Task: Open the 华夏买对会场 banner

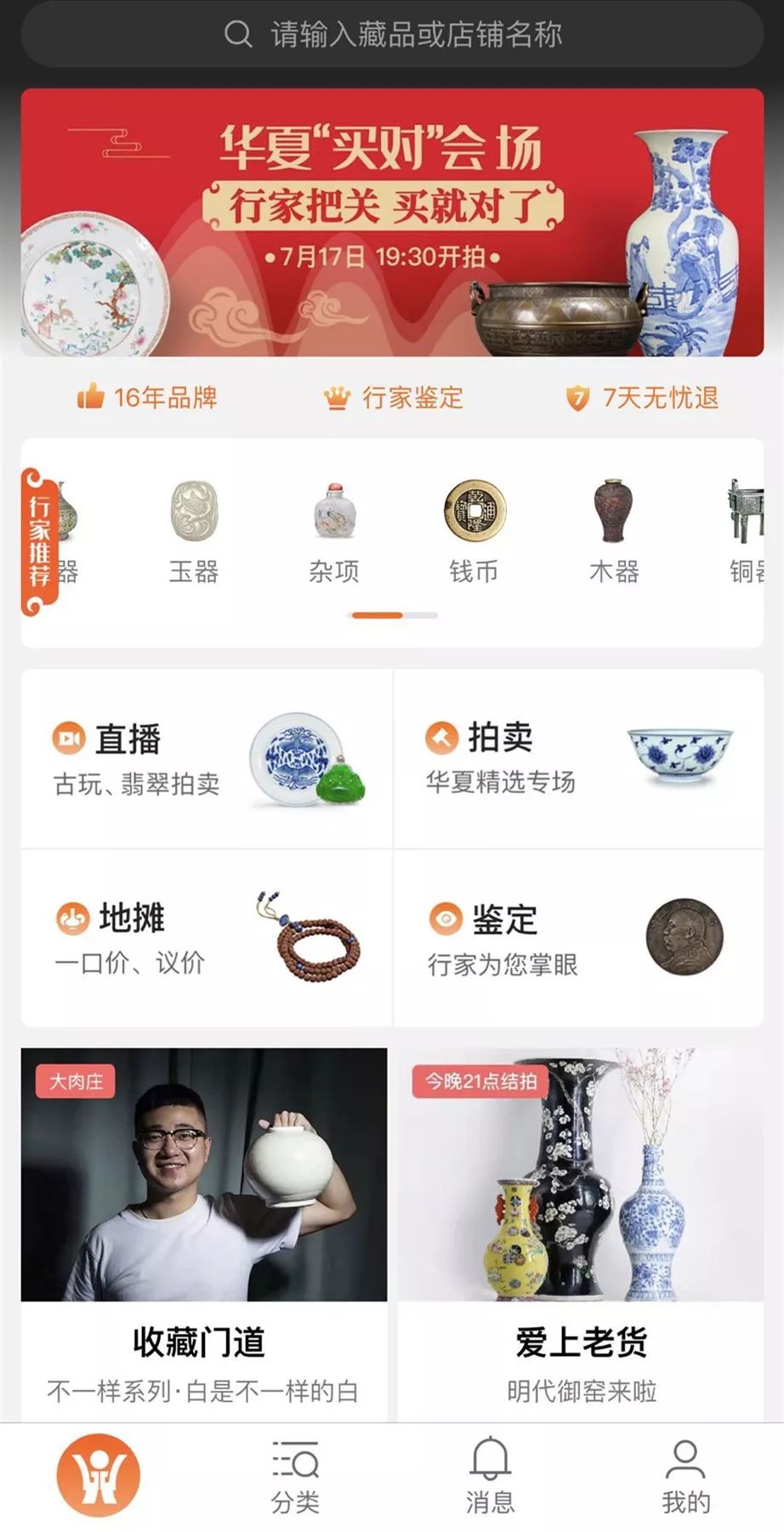Action: click(392, 223)
